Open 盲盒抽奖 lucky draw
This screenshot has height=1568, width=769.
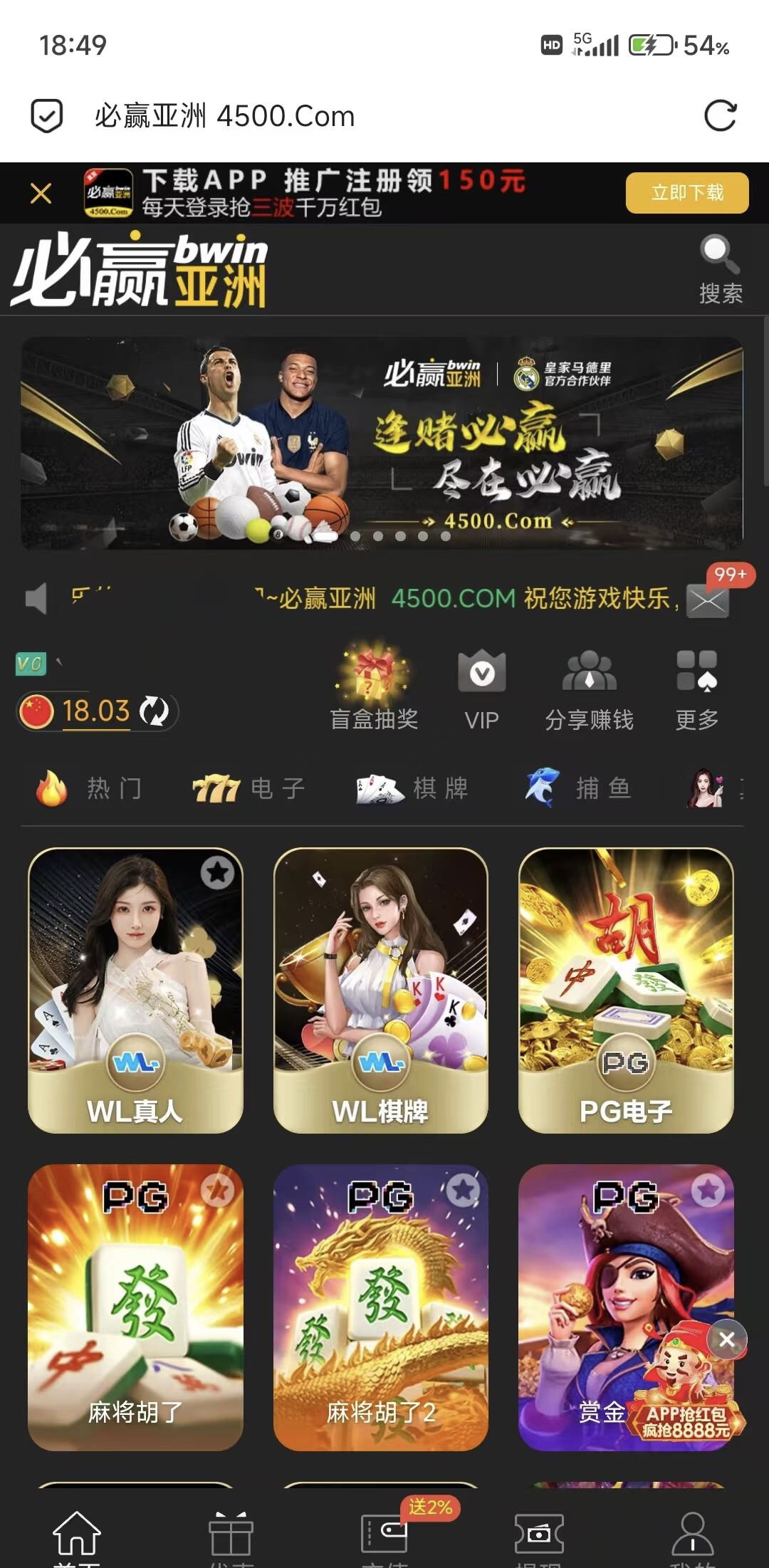(374, 686)
